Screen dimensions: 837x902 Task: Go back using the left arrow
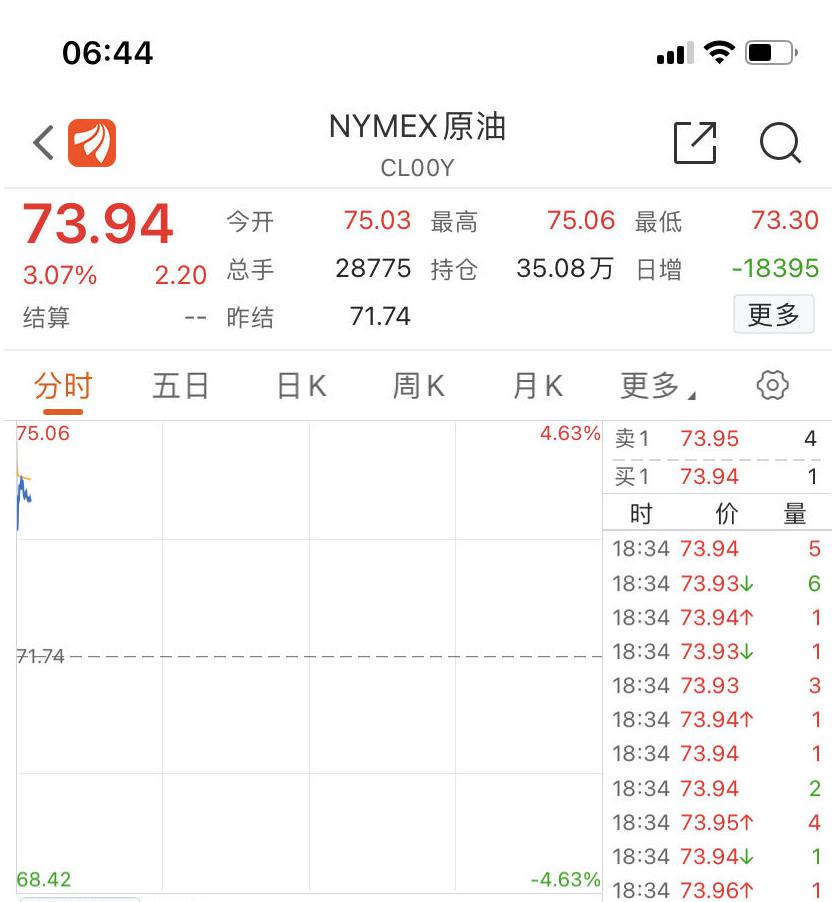click(x=43, y=143)
